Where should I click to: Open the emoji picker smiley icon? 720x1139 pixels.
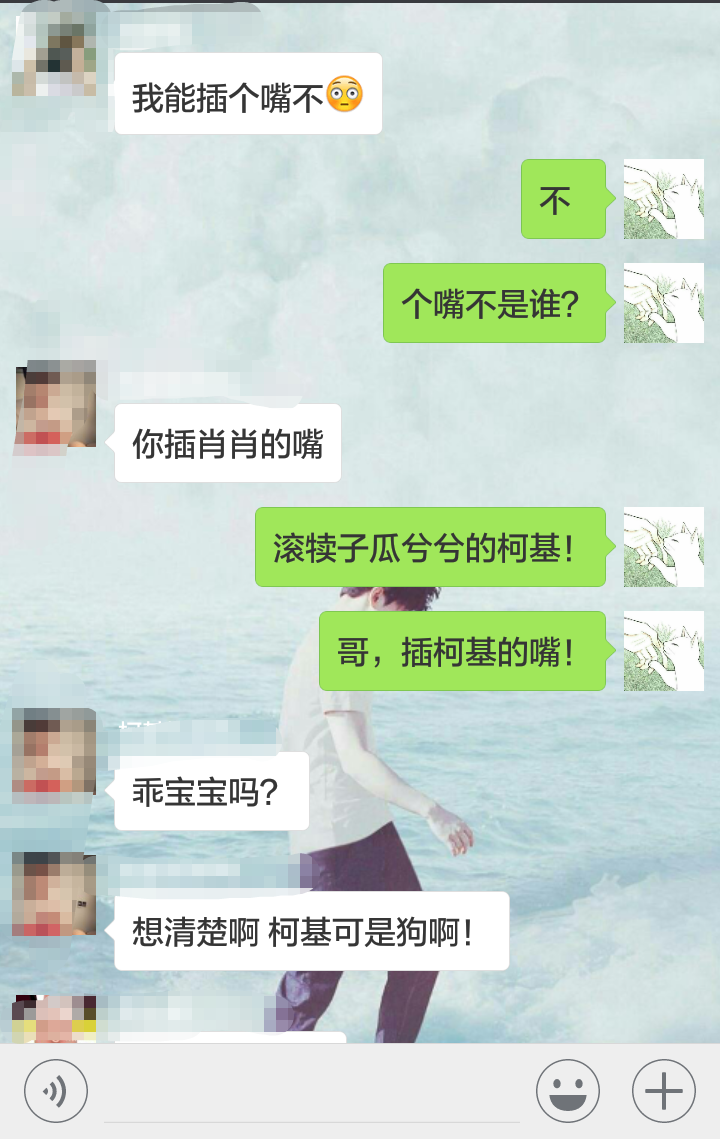(x=567, y=1090)
